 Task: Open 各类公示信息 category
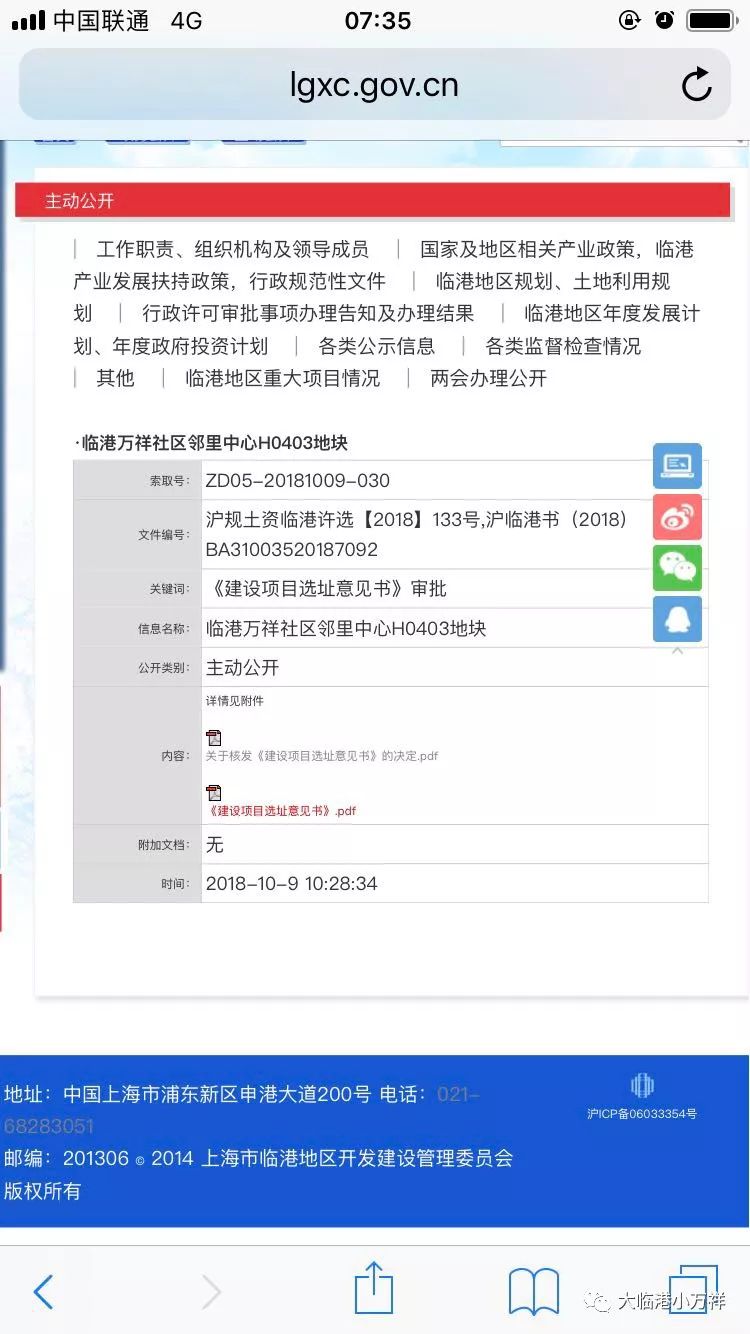point(377,346)
